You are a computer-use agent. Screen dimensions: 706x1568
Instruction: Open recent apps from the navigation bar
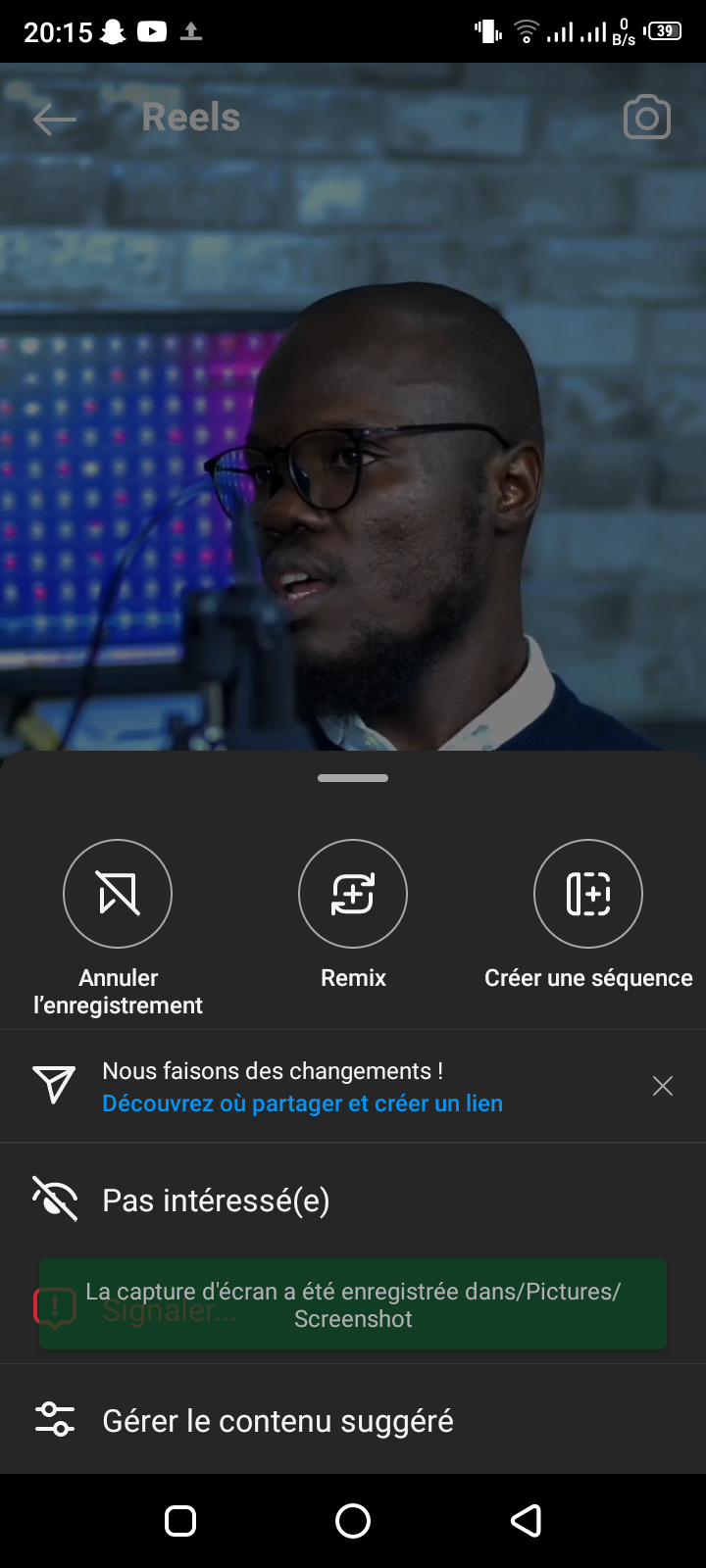[180, 1521]
